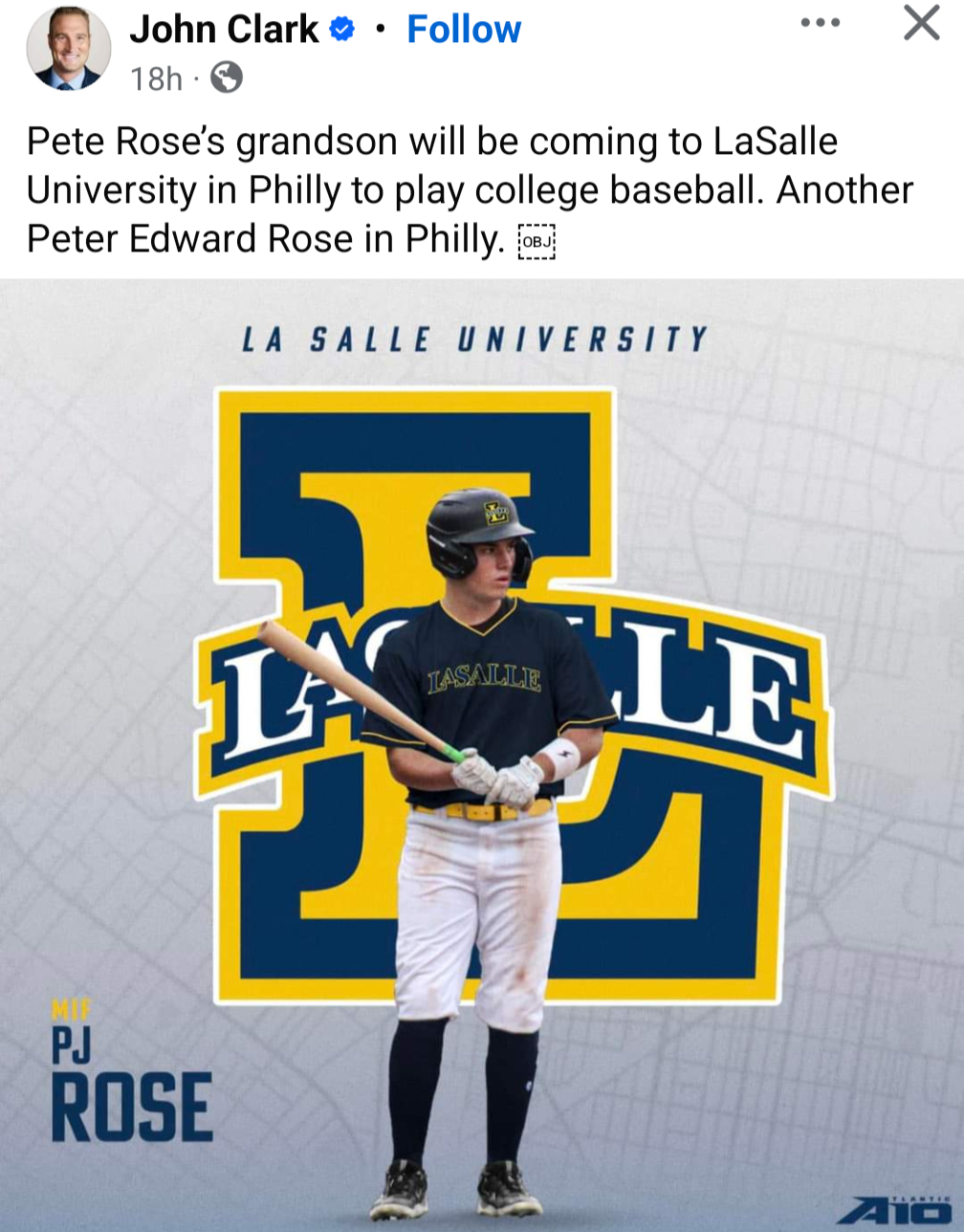
Task: Follow John Clark
Action: [x=464, y=29]
